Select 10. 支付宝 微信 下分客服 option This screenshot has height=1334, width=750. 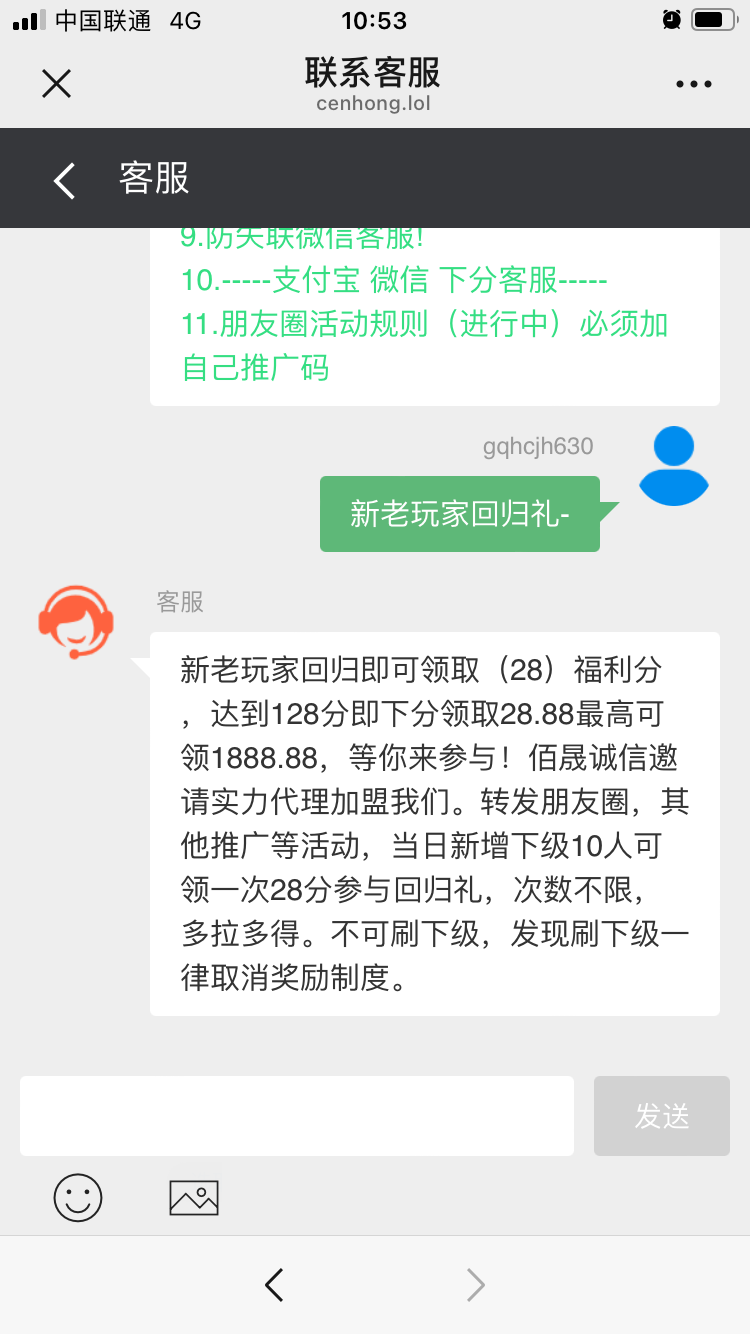(394, 280)
